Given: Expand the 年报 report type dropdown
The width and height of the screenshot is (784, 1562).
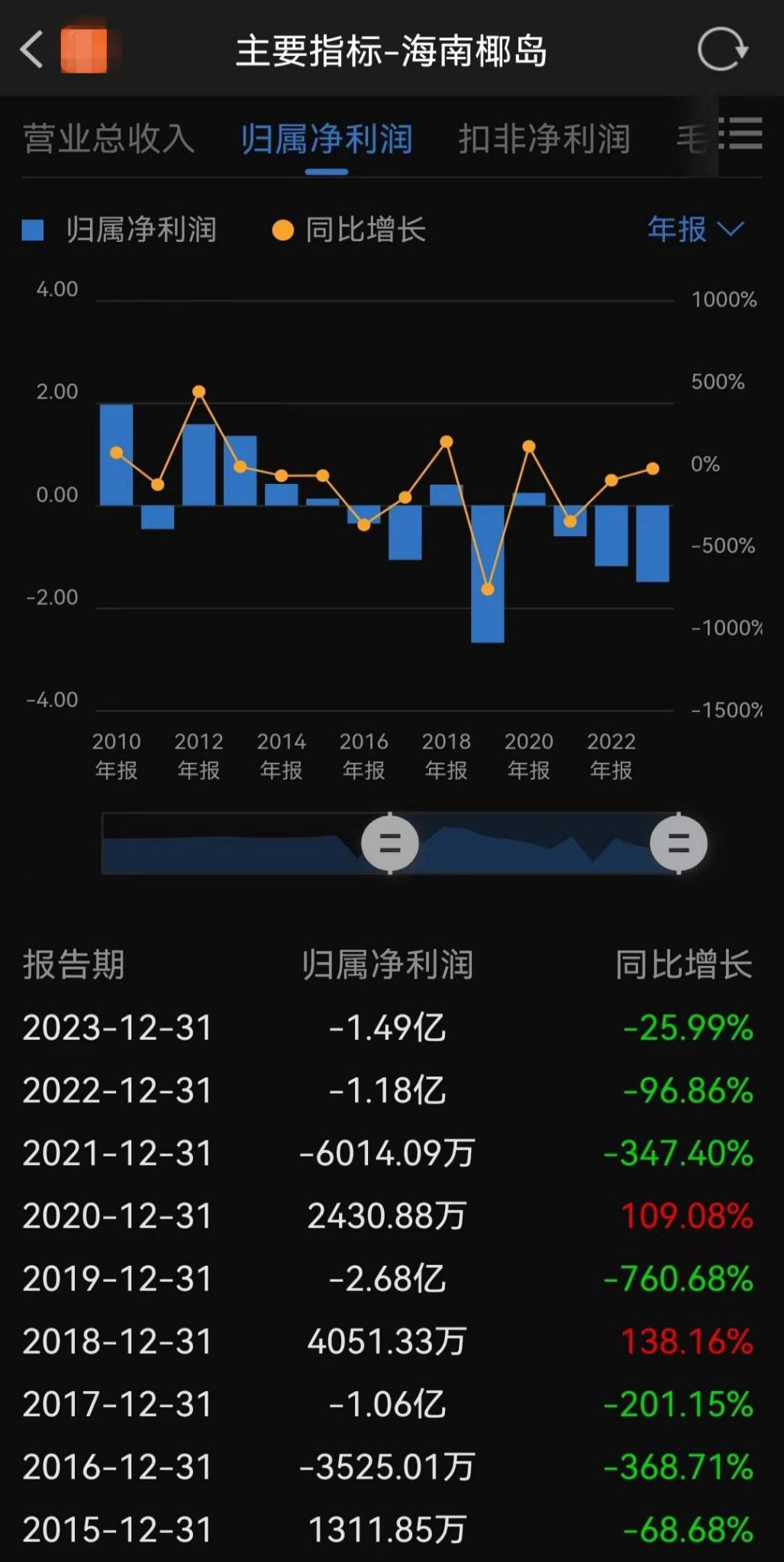Looking at the screenshot, I should click(x=695, y=229).
